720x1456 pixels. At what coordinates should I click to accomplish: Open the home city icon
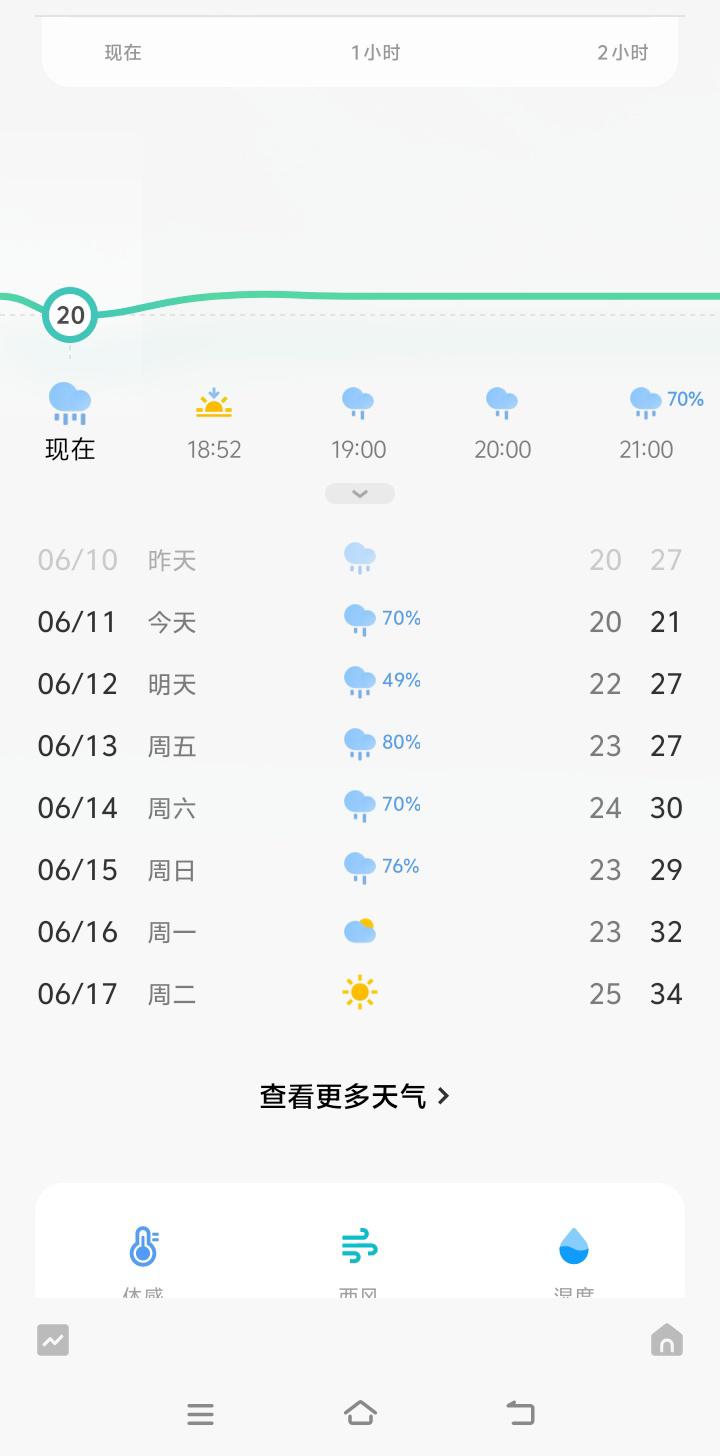(666, 1340)
